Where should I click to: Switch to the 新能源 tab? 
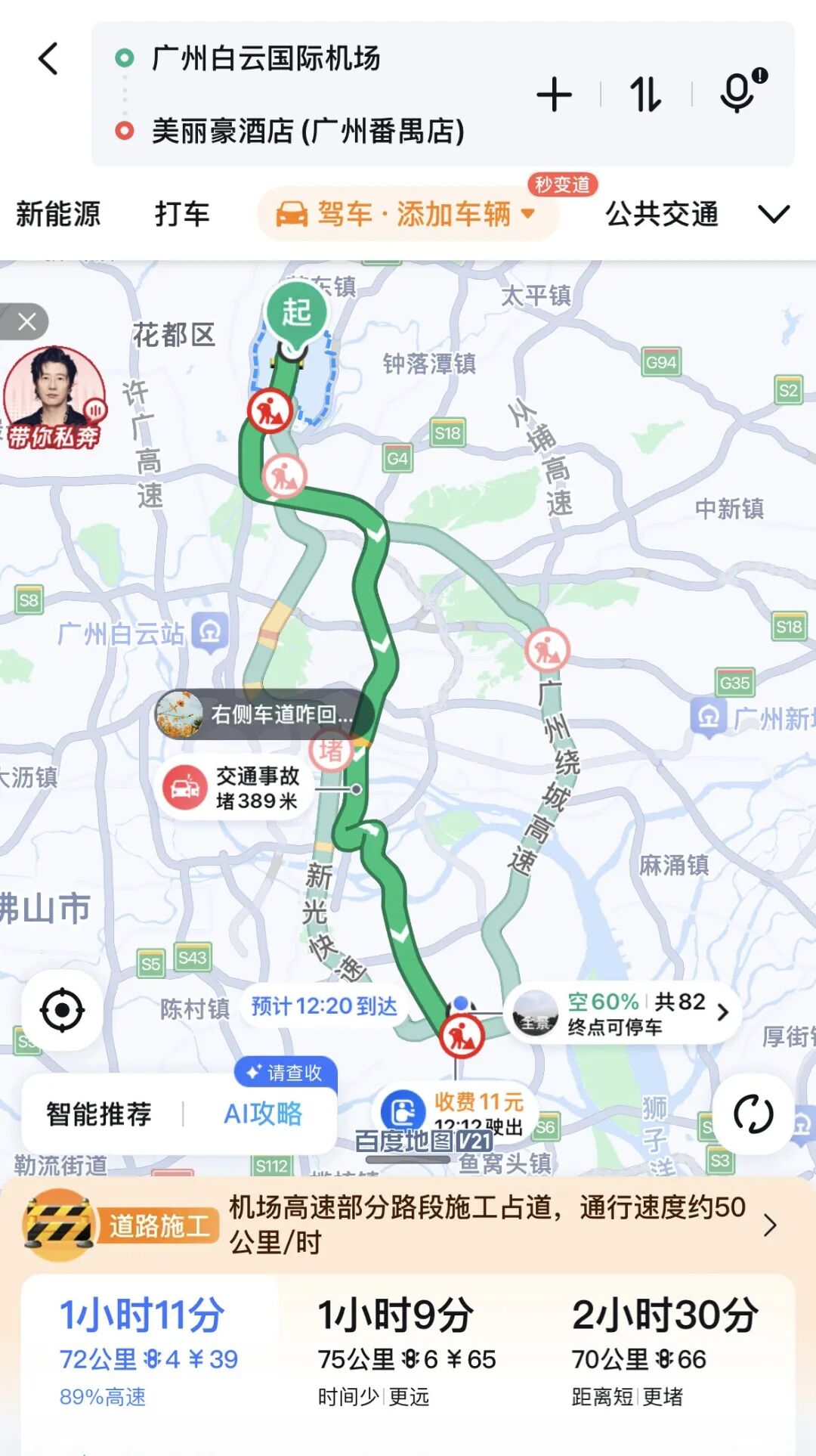59,214
